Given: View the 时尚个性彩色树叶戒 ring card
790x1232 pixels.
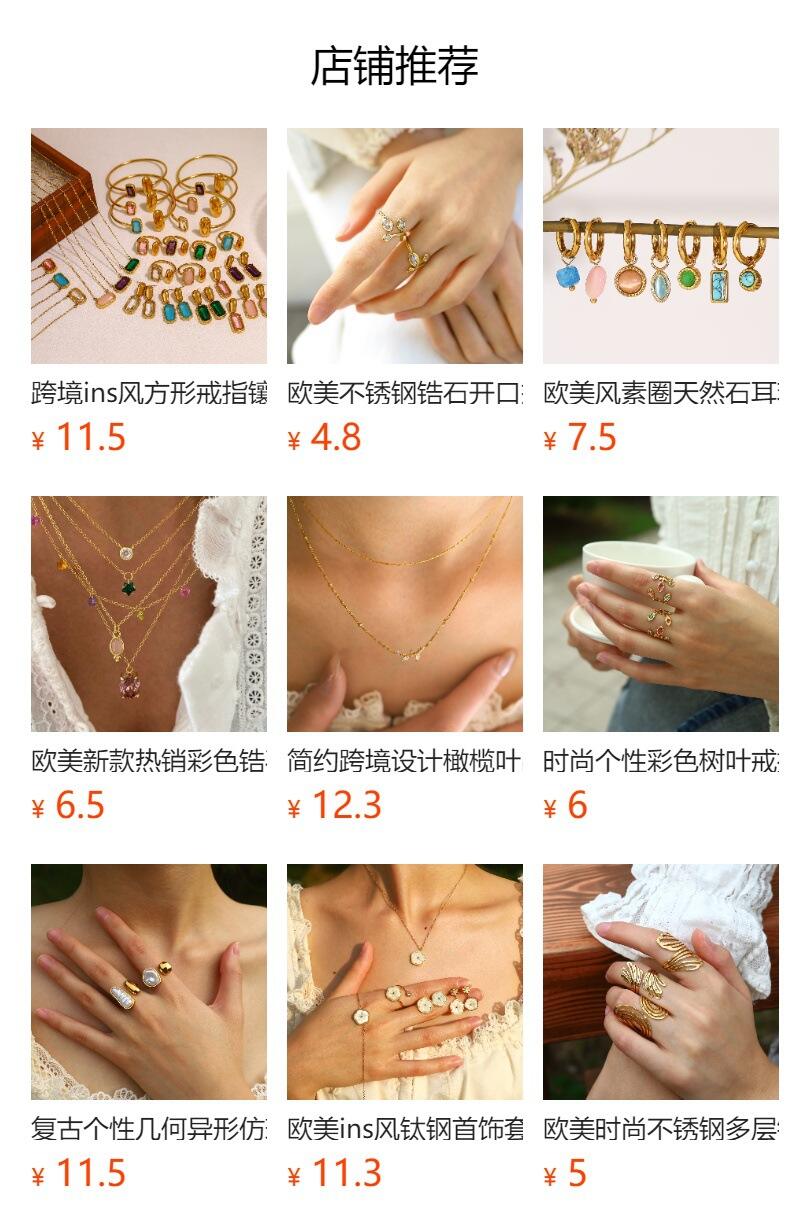Looking at the screenshot, I should click(660, 614).
